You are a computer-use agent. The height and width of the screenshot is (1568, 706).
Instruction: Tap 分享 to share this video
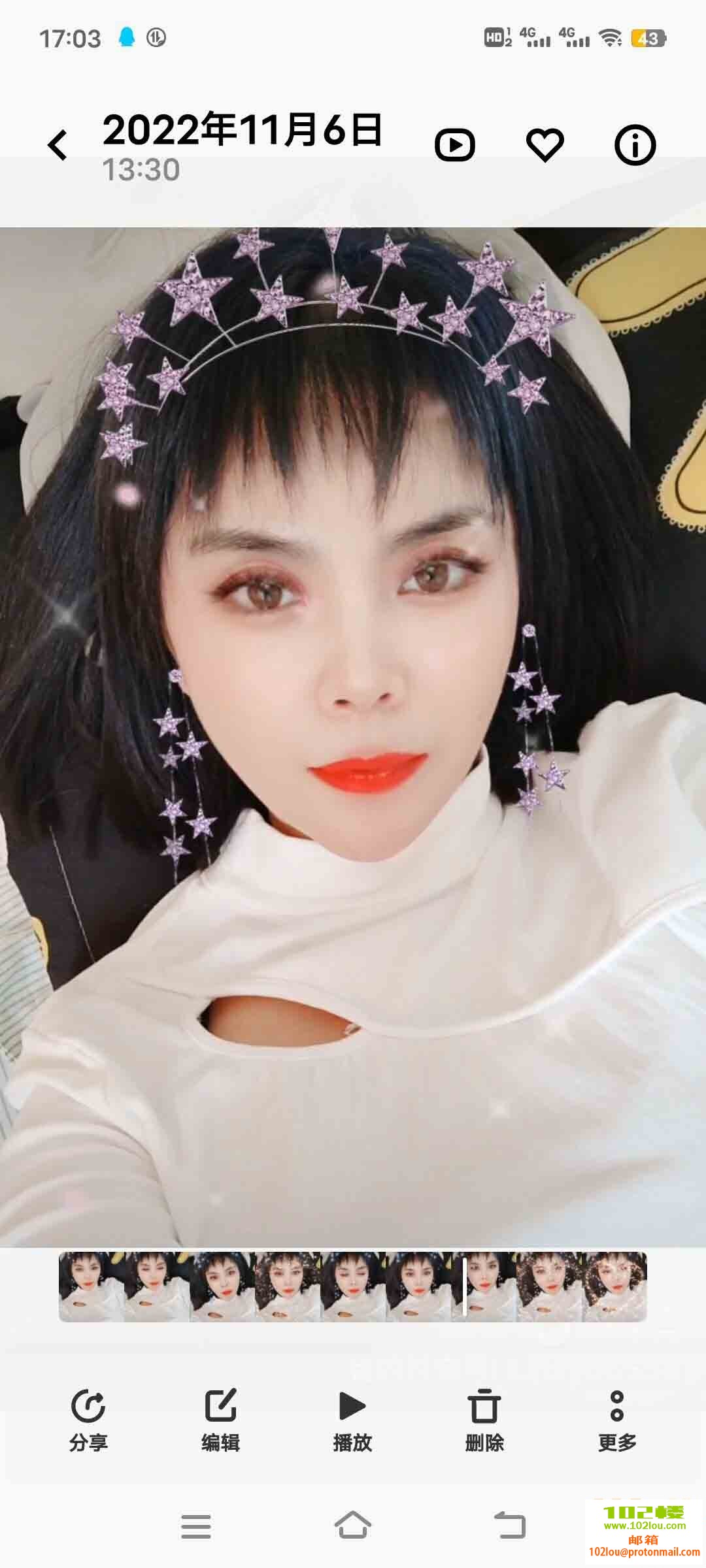click(x=88, y=1419)
